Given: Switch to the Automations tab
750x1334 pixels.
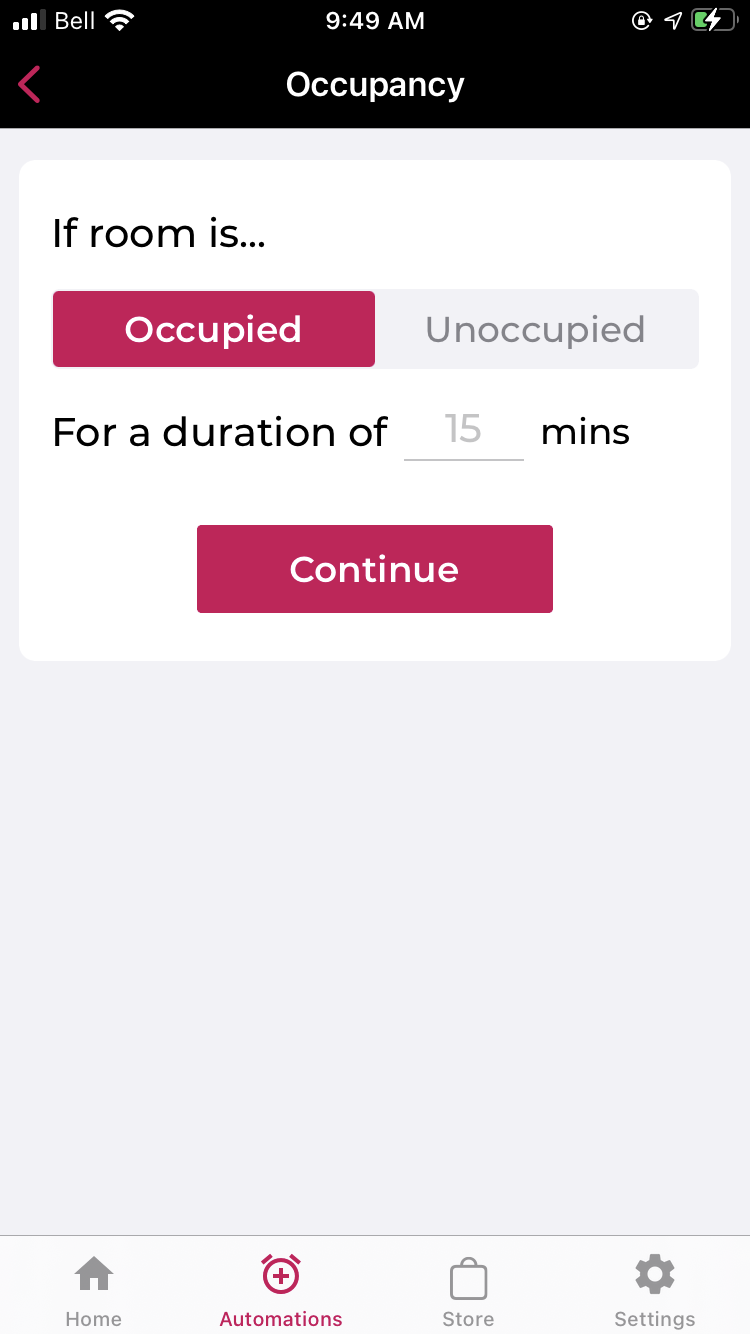Looking at the screenshot, I should pos(281,1290).
